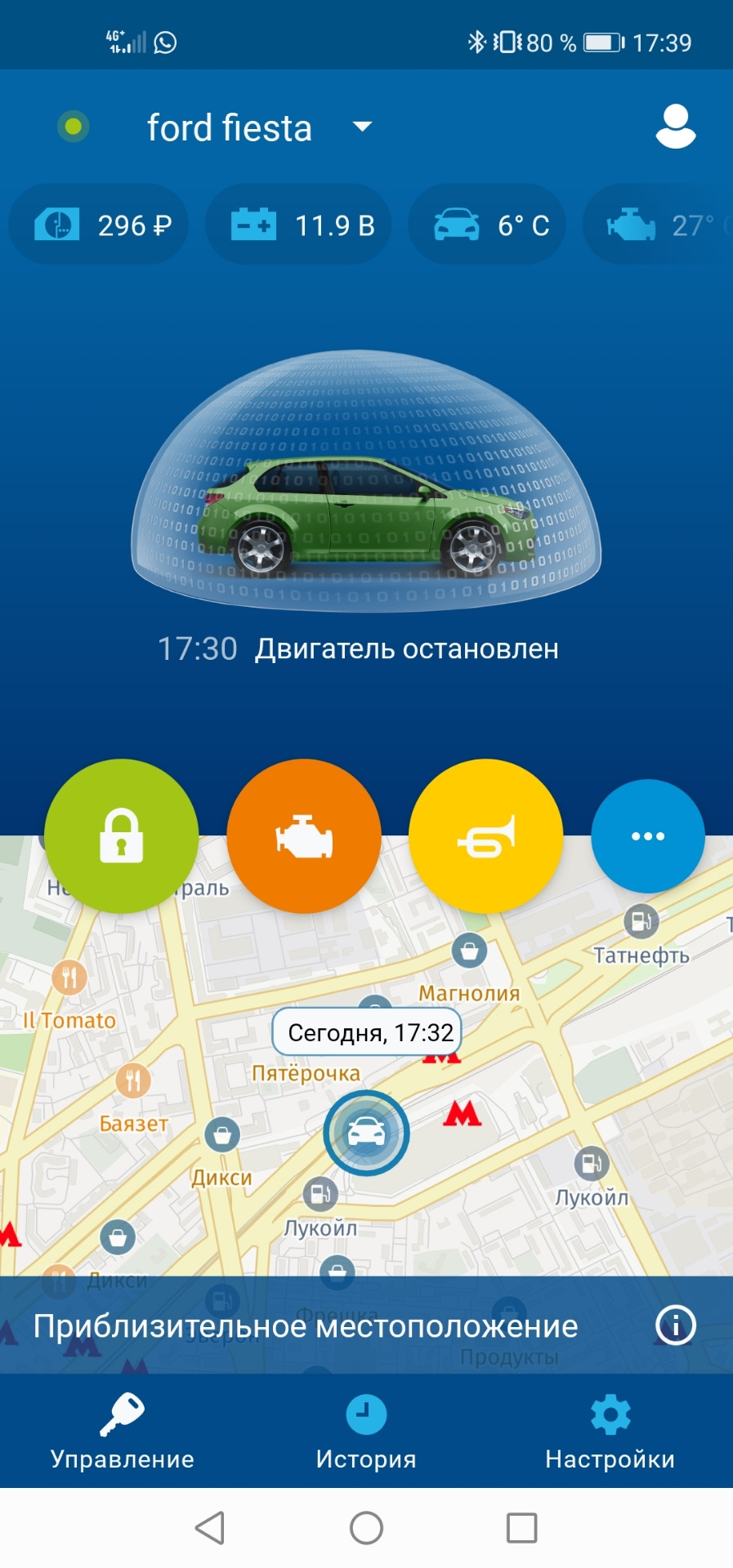The image size is (733, 1568).
Task: Tap the engine temperature icon showing 27°
Action: coord(629,224)
